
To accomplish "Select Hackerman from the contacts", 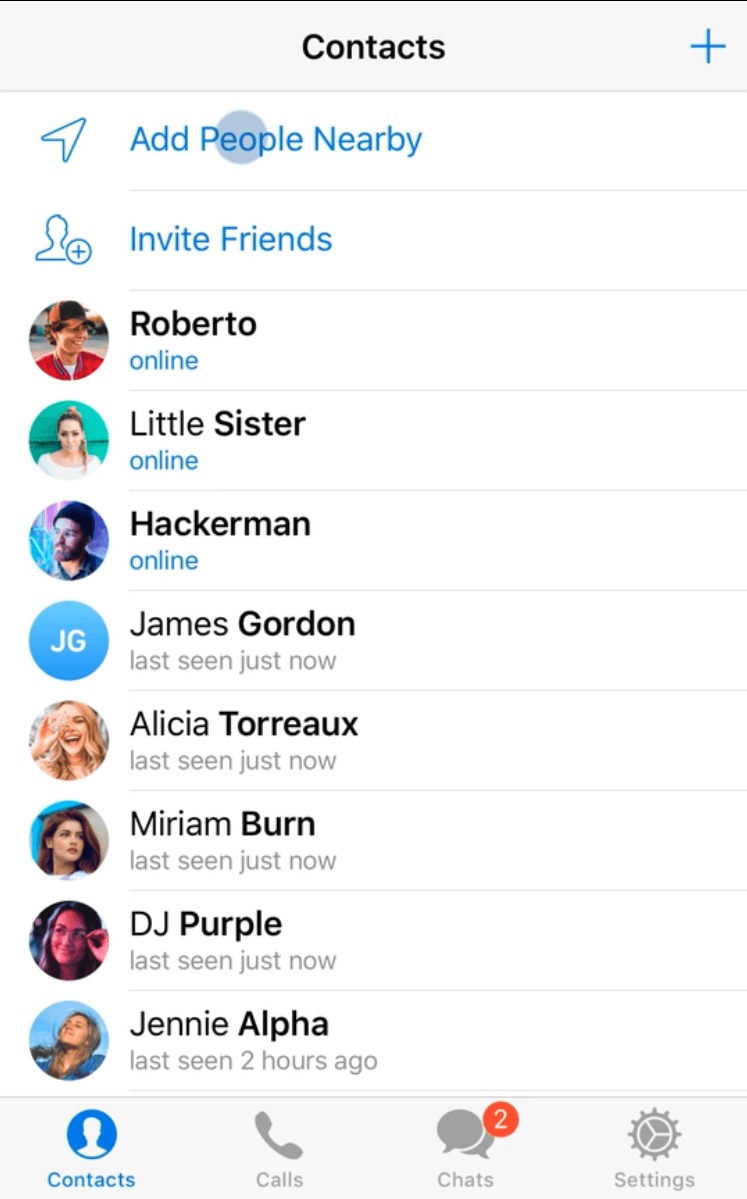I will click(220, 540).
